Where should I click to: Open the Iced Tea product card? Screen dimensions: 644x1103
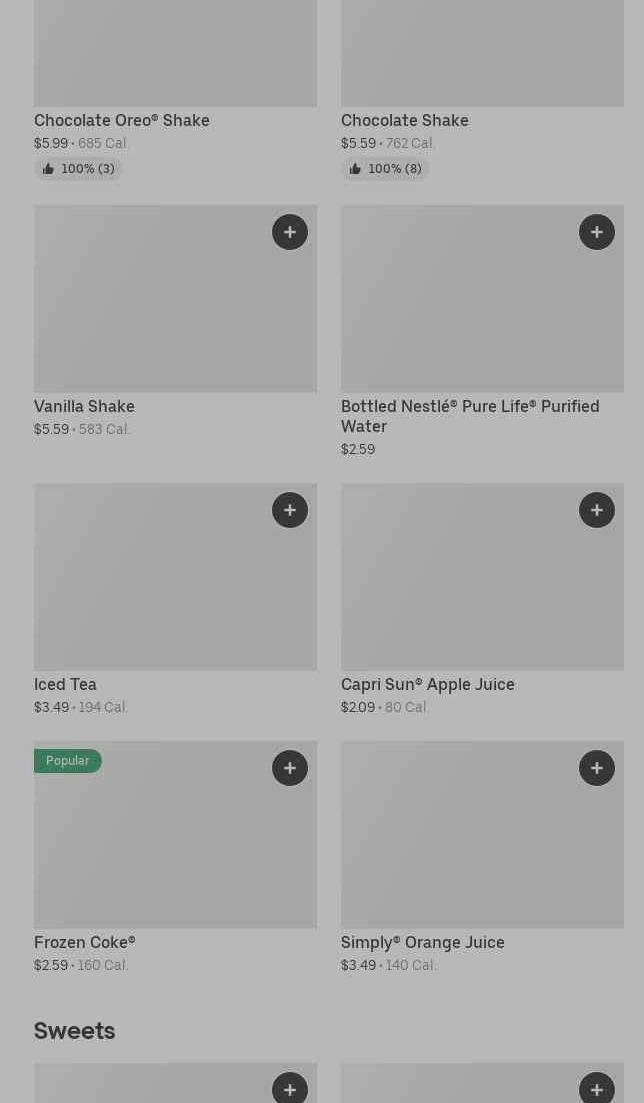pyautogui.click(x=66, y=684)
